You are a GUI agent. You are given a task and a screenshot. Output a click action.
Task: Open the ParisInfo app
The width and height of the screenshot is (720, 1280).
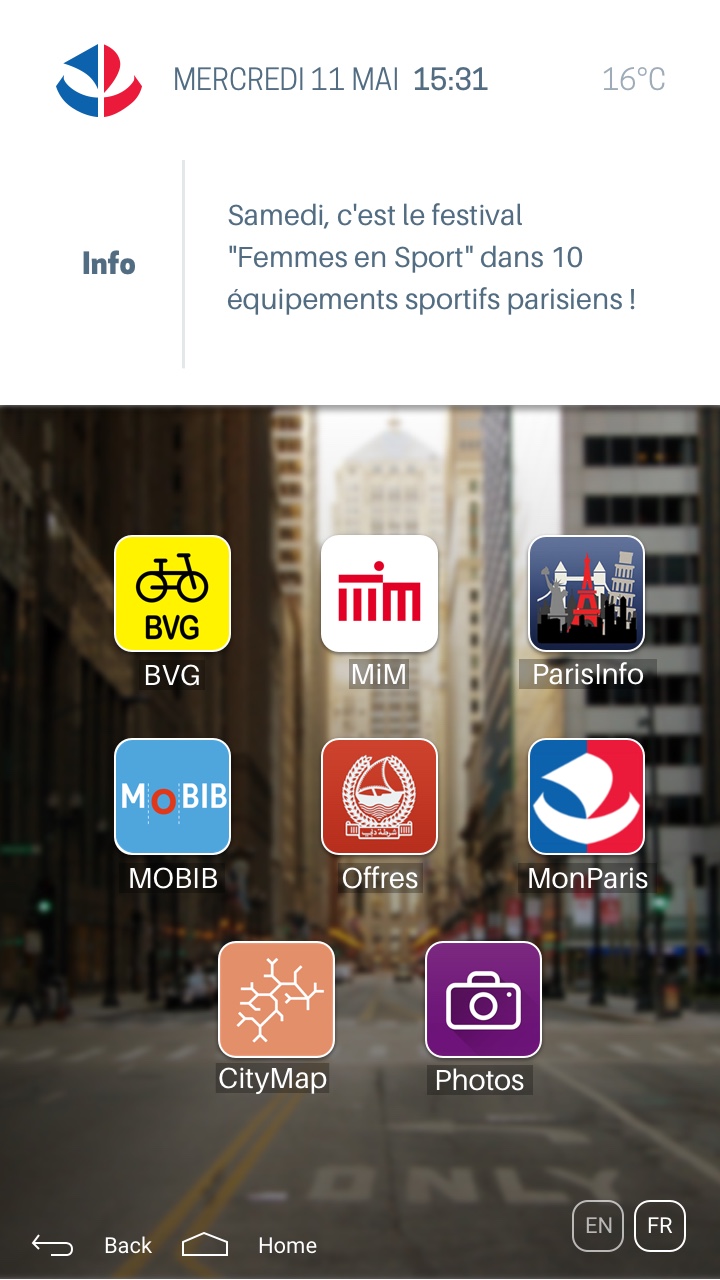586,593
